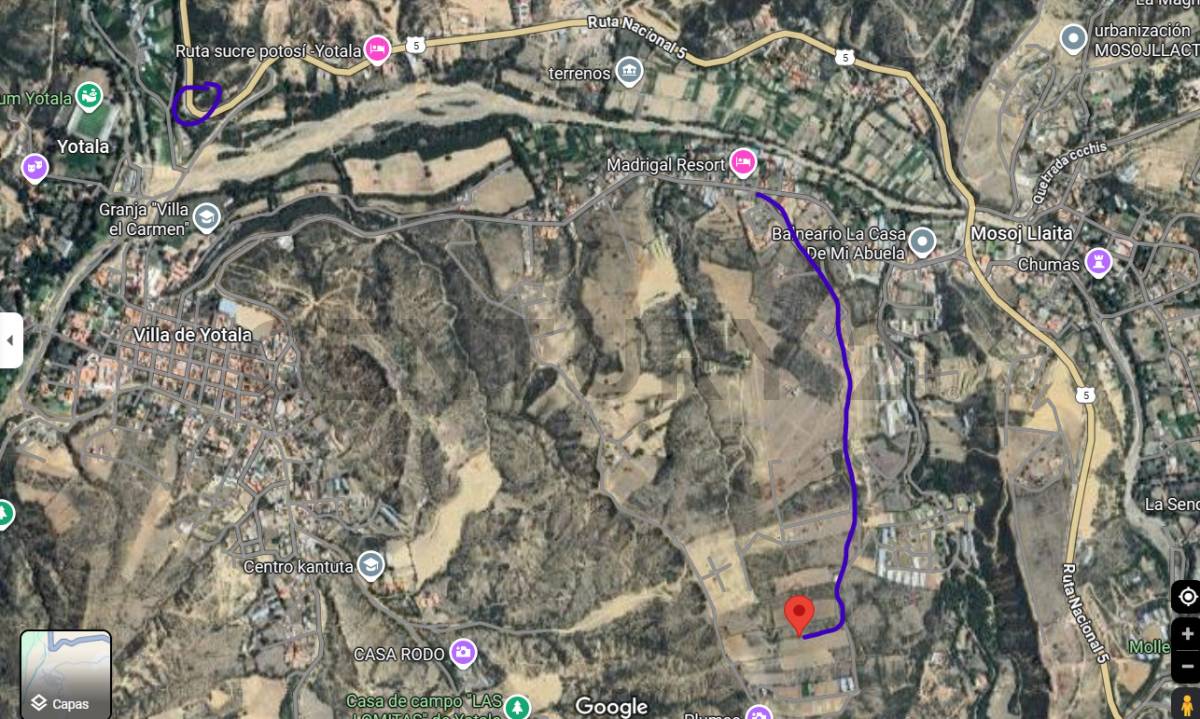This screenshot has width=1200, height=719.
Task: Activate the Street View pegman
Action: pyautogui.click(x=1187, y=702)
